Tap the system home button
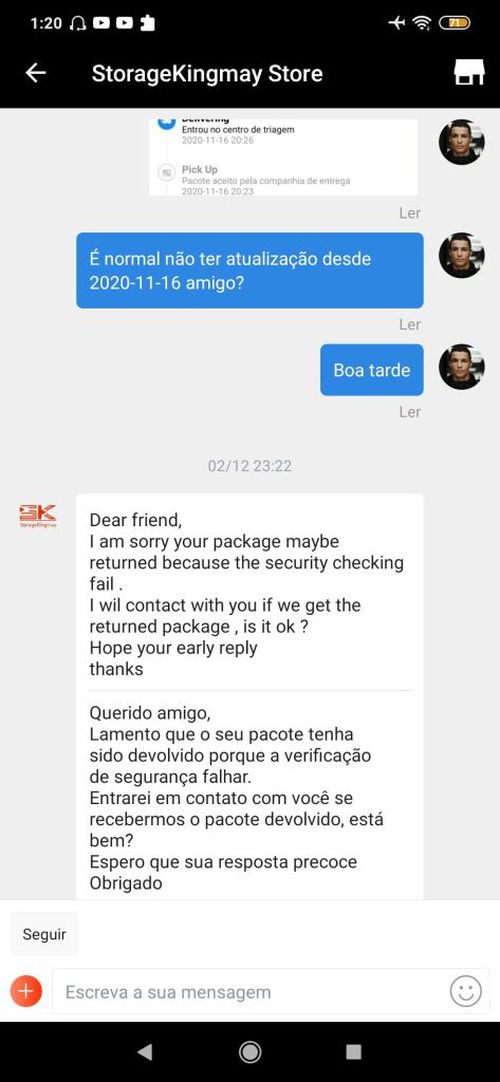 pos(250,1052)
